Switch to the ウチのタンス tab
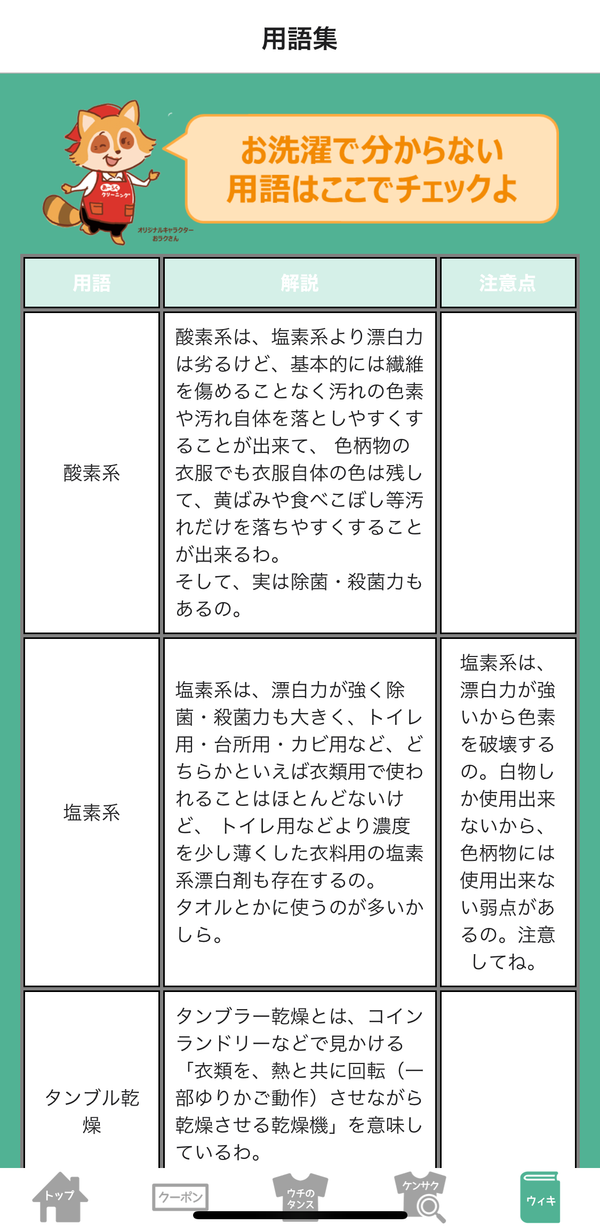600x1232 pixels. pos(300,1197)
